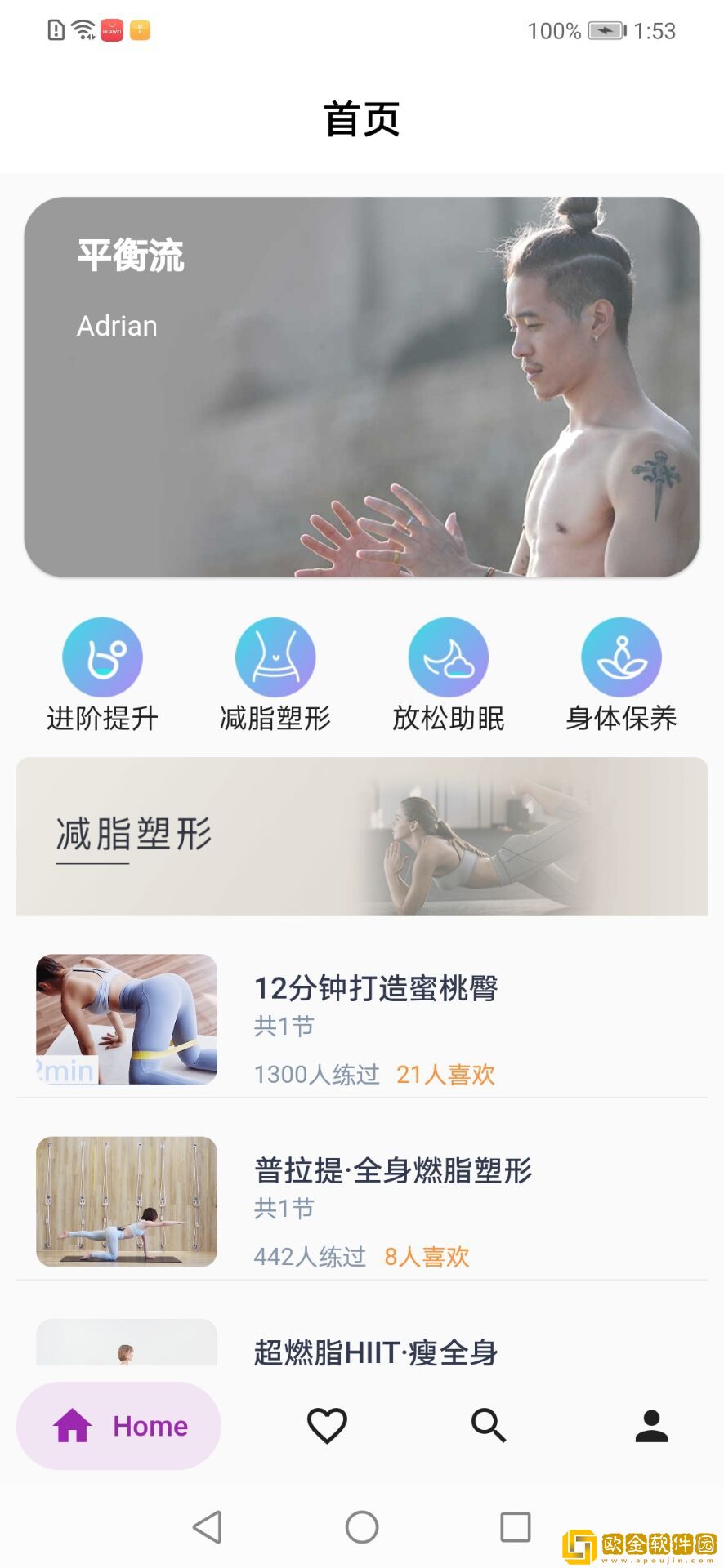Open the recent apps view
Screen dimensions: 724x1568
point(515,1526)
